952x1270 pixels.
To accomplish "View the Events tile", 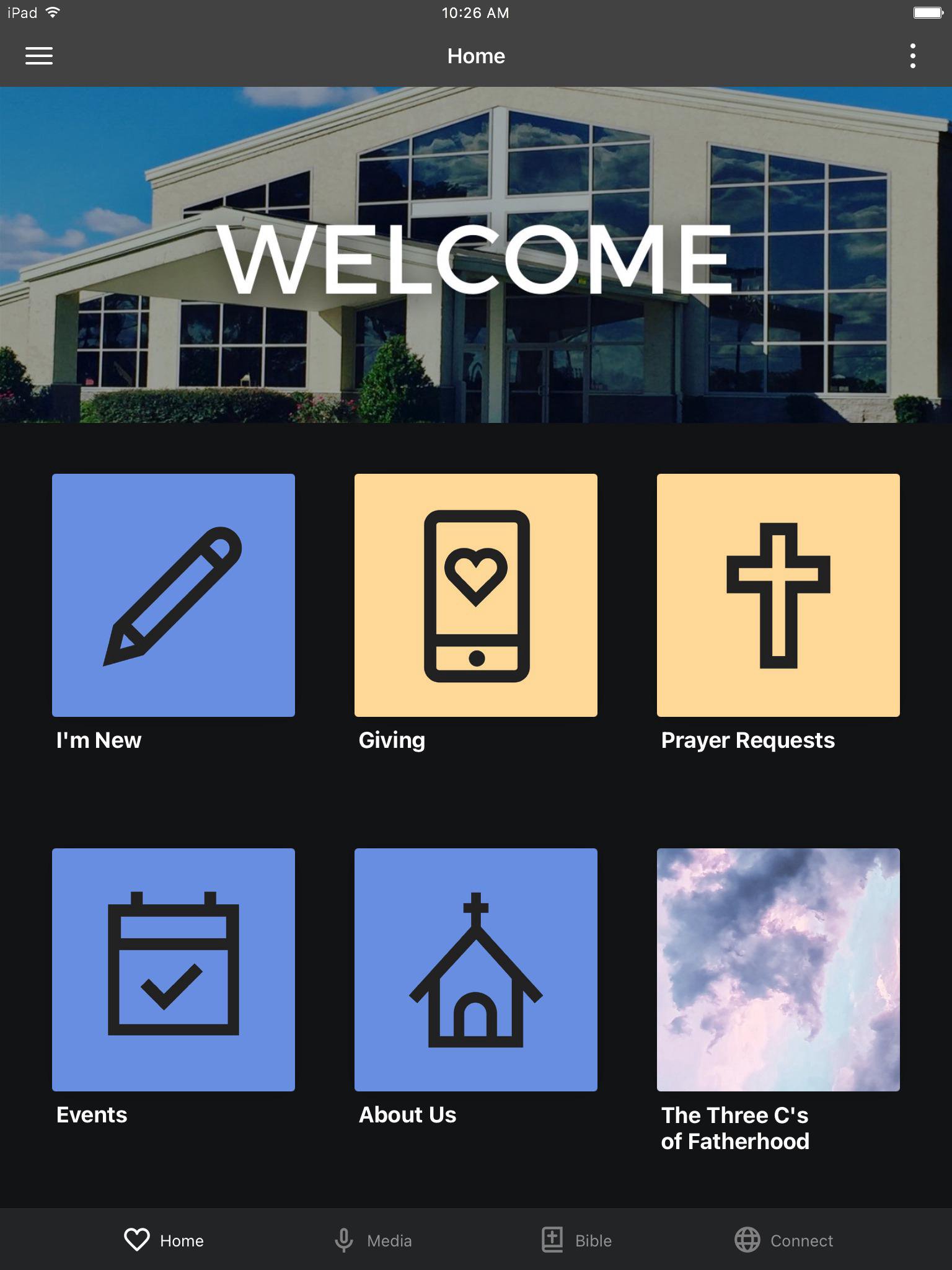I will 174,970.
